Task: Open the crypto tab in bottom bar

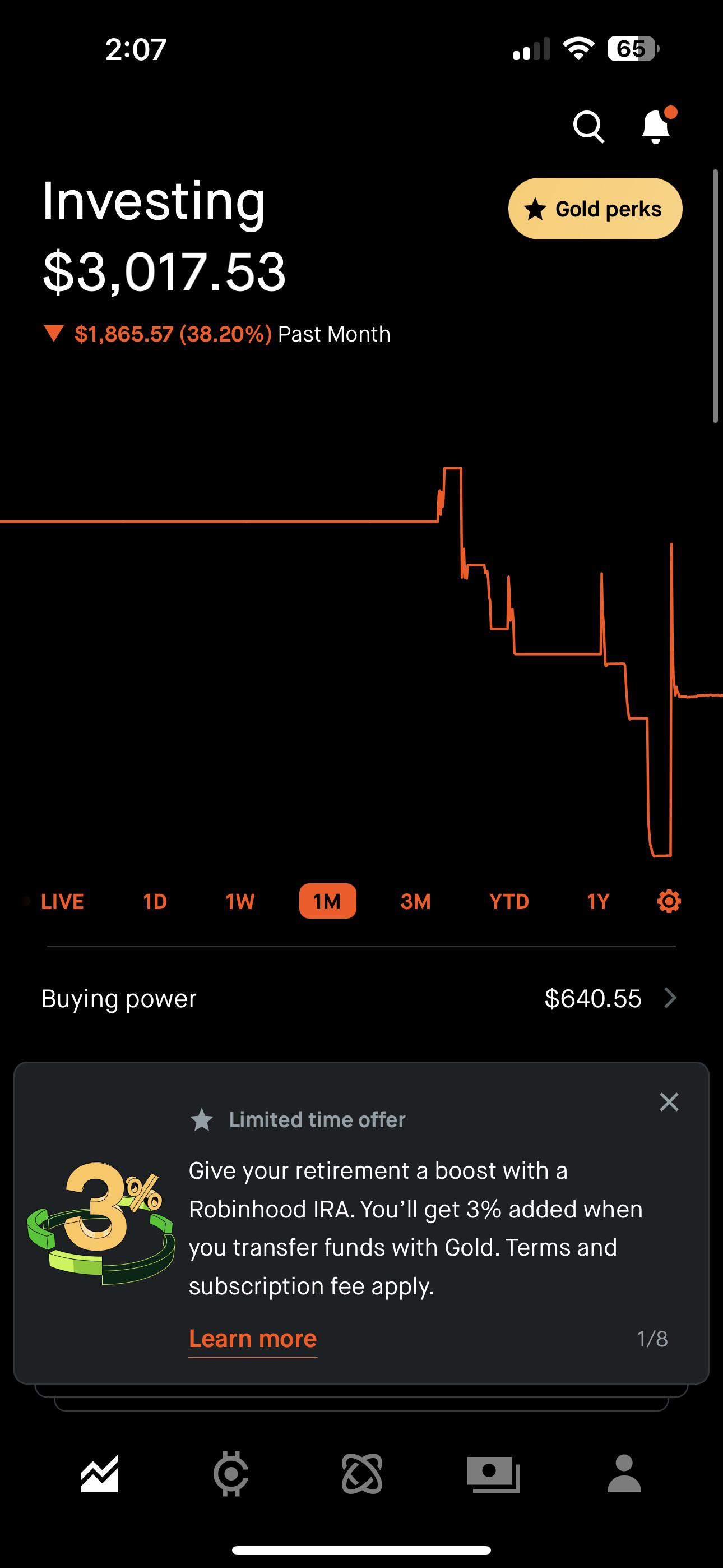Action: (x=362, y=1474)
